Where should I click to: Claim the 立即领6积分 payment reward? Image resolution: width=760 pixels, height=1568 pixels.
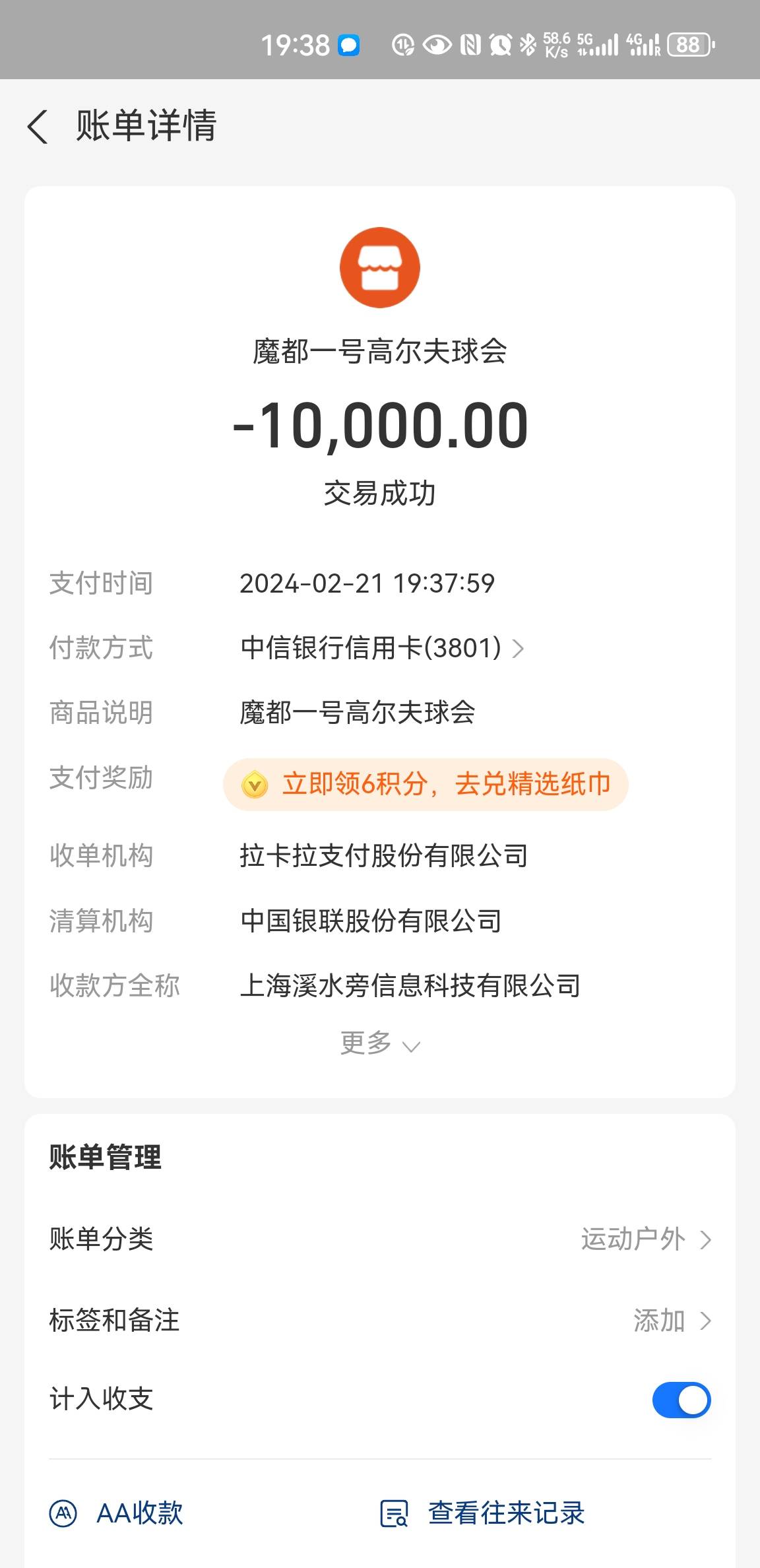(426, 785)
